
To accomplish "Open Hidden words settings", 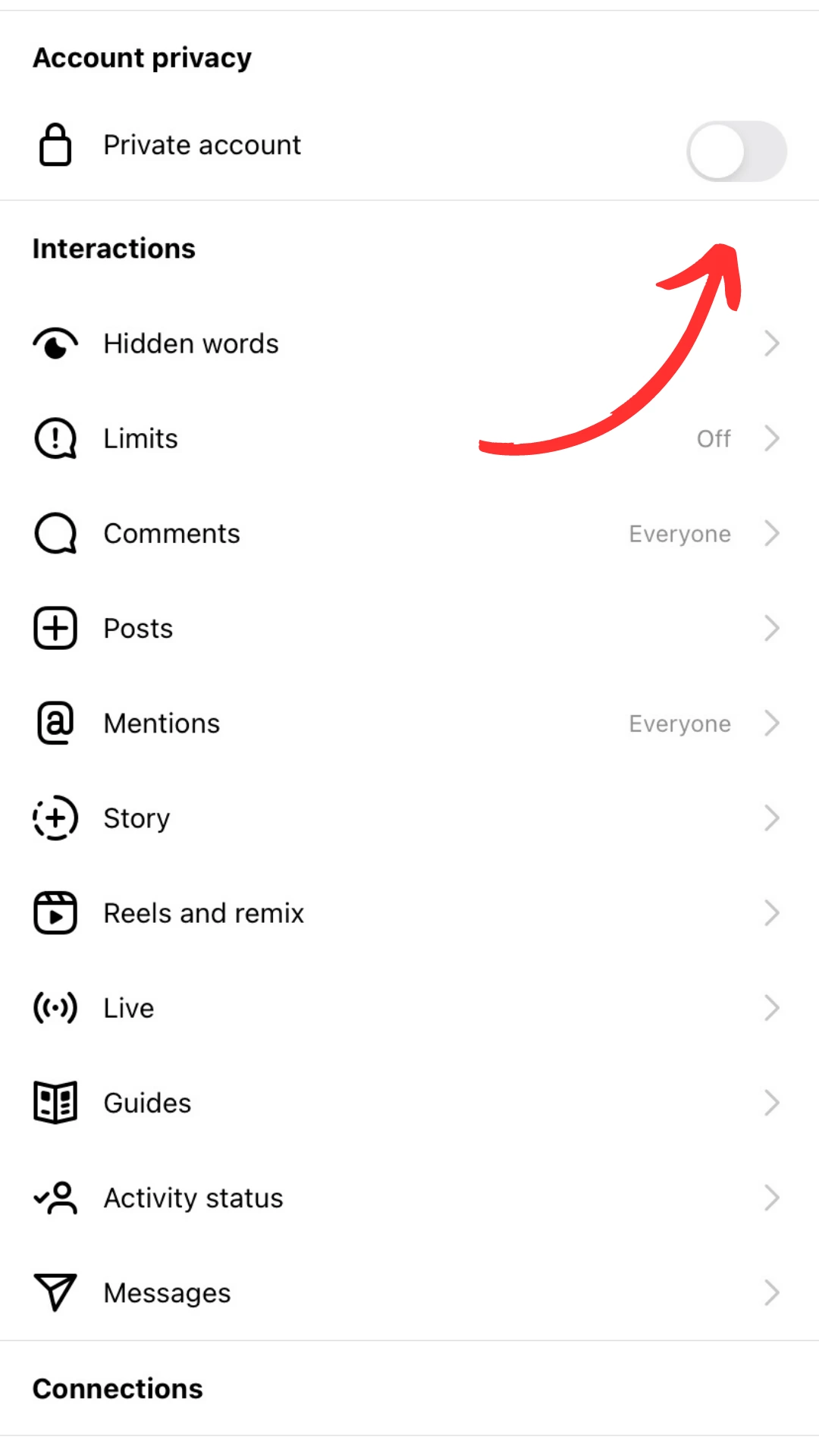I will [409, 344].
